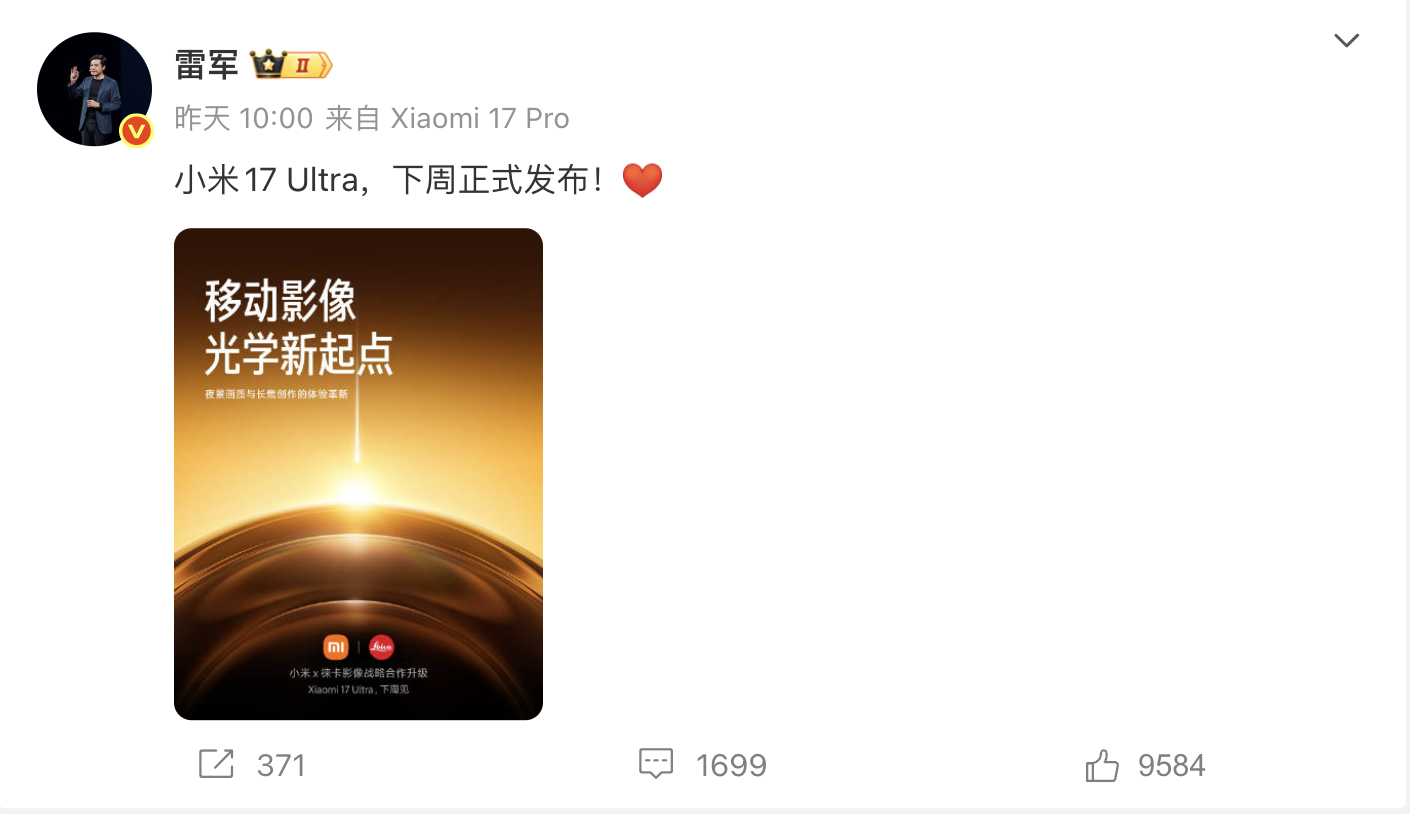This screenshot has height=814, width=1410.
Task: Open 雷军's profile avatar
Action: tap(94, 90)
